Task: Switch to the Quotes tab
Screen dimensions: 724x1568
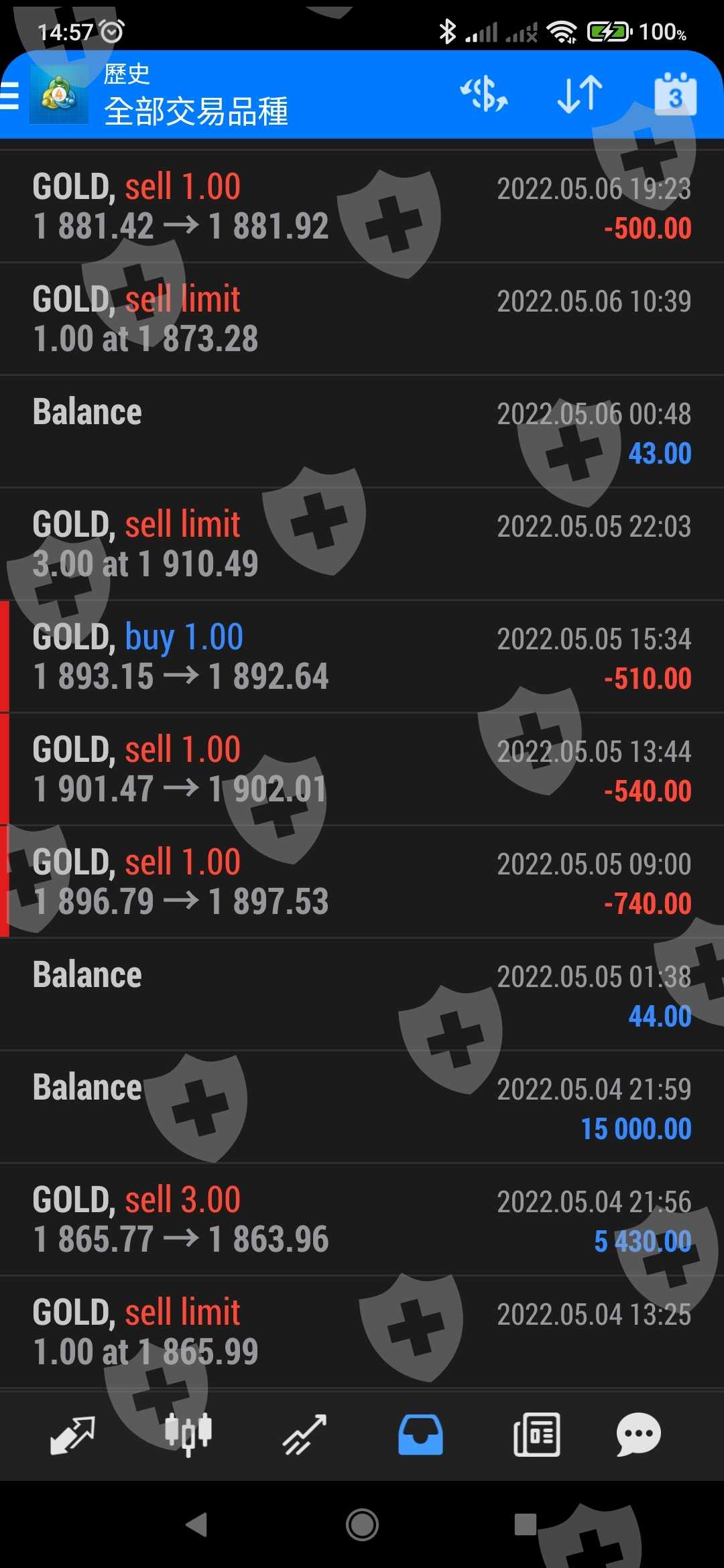Action: (72, 1435)
